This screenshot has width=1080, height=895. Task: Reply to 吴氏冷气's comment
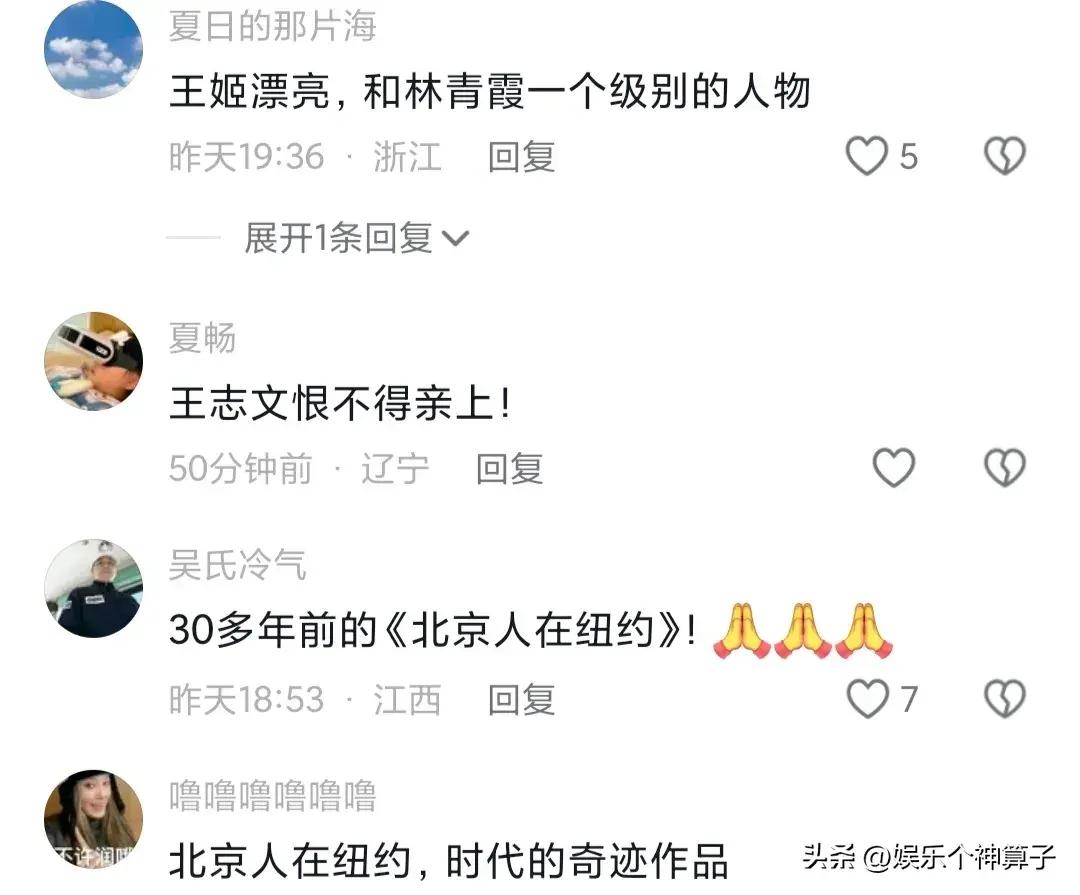(x=521, y=700)
